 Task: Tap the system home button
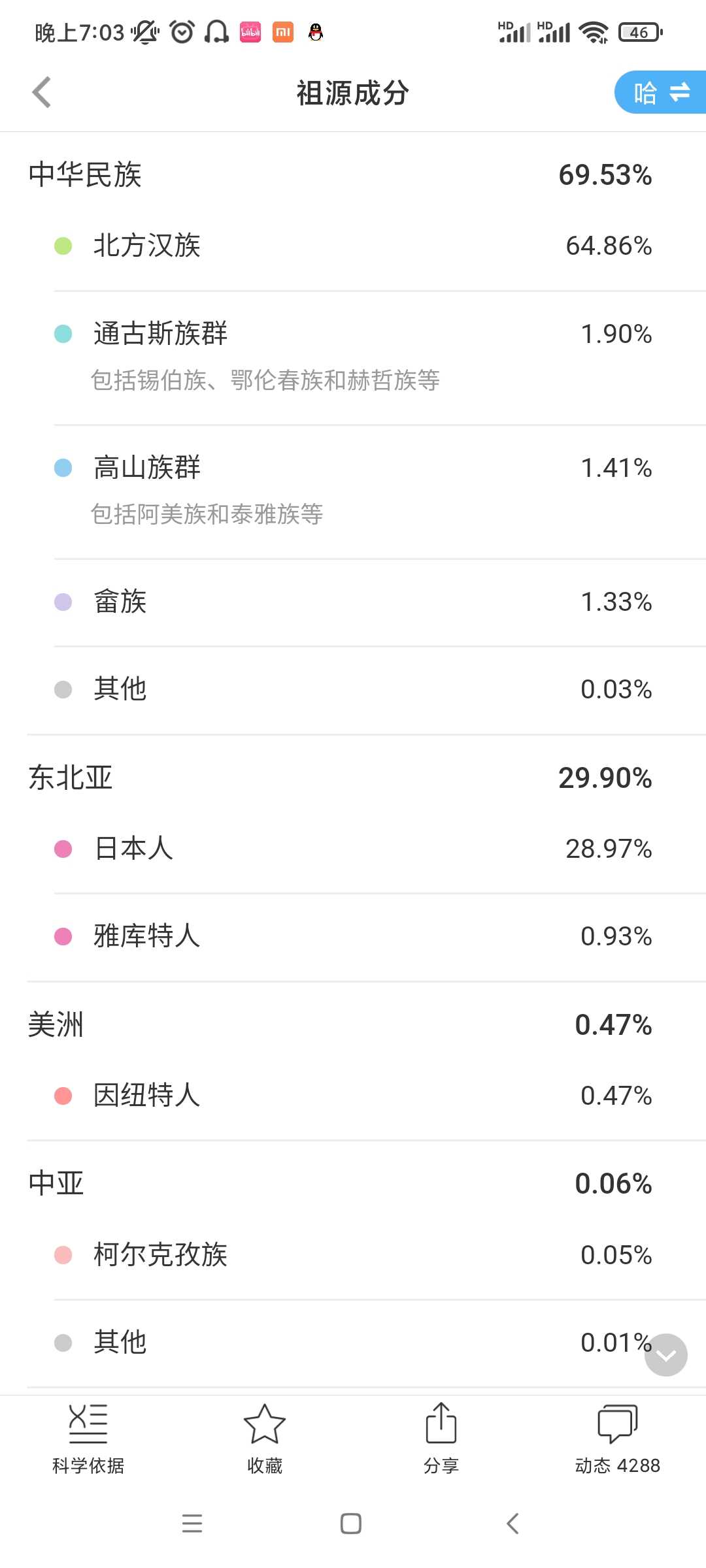pos(351,1524)
